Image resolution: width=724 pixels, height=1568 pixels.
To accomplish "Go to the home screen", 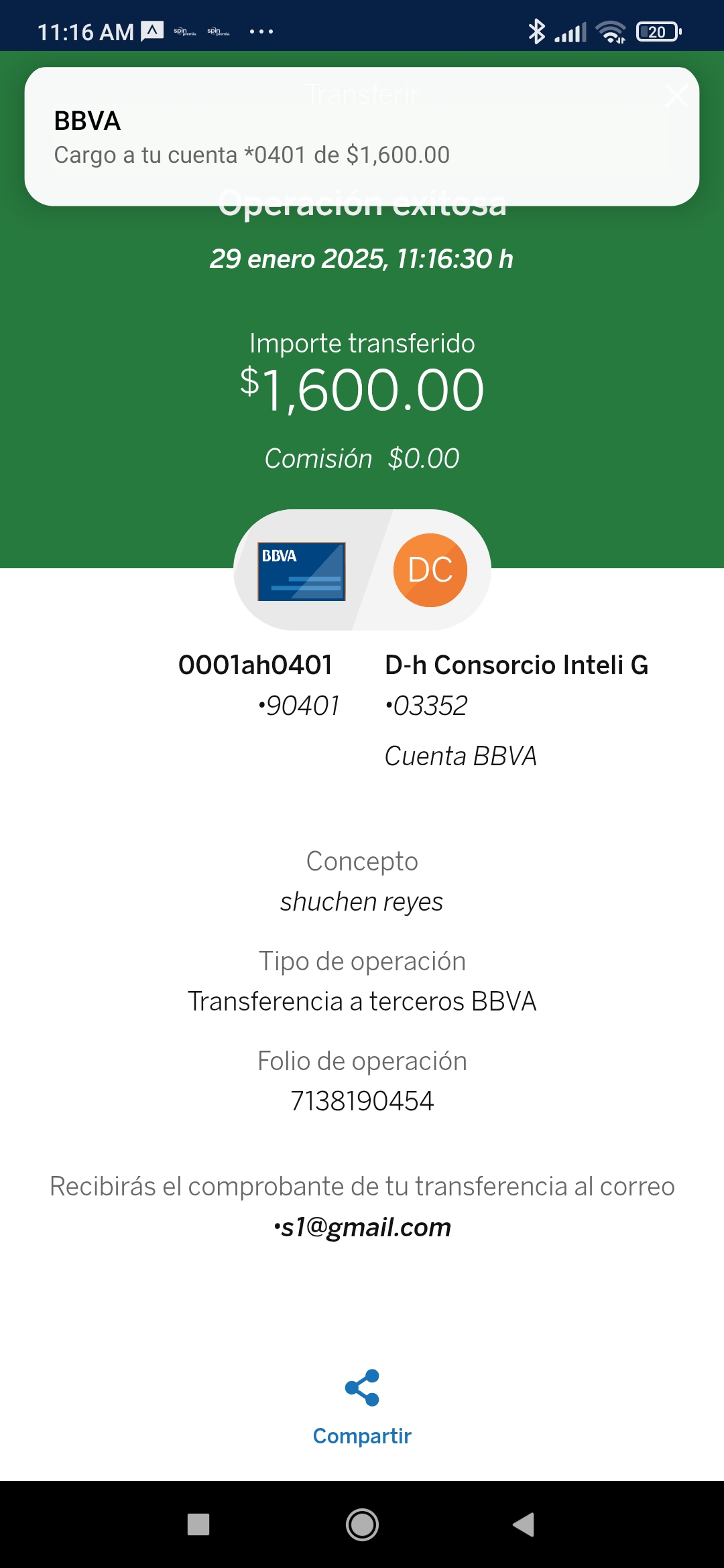I will (362, 1524).
